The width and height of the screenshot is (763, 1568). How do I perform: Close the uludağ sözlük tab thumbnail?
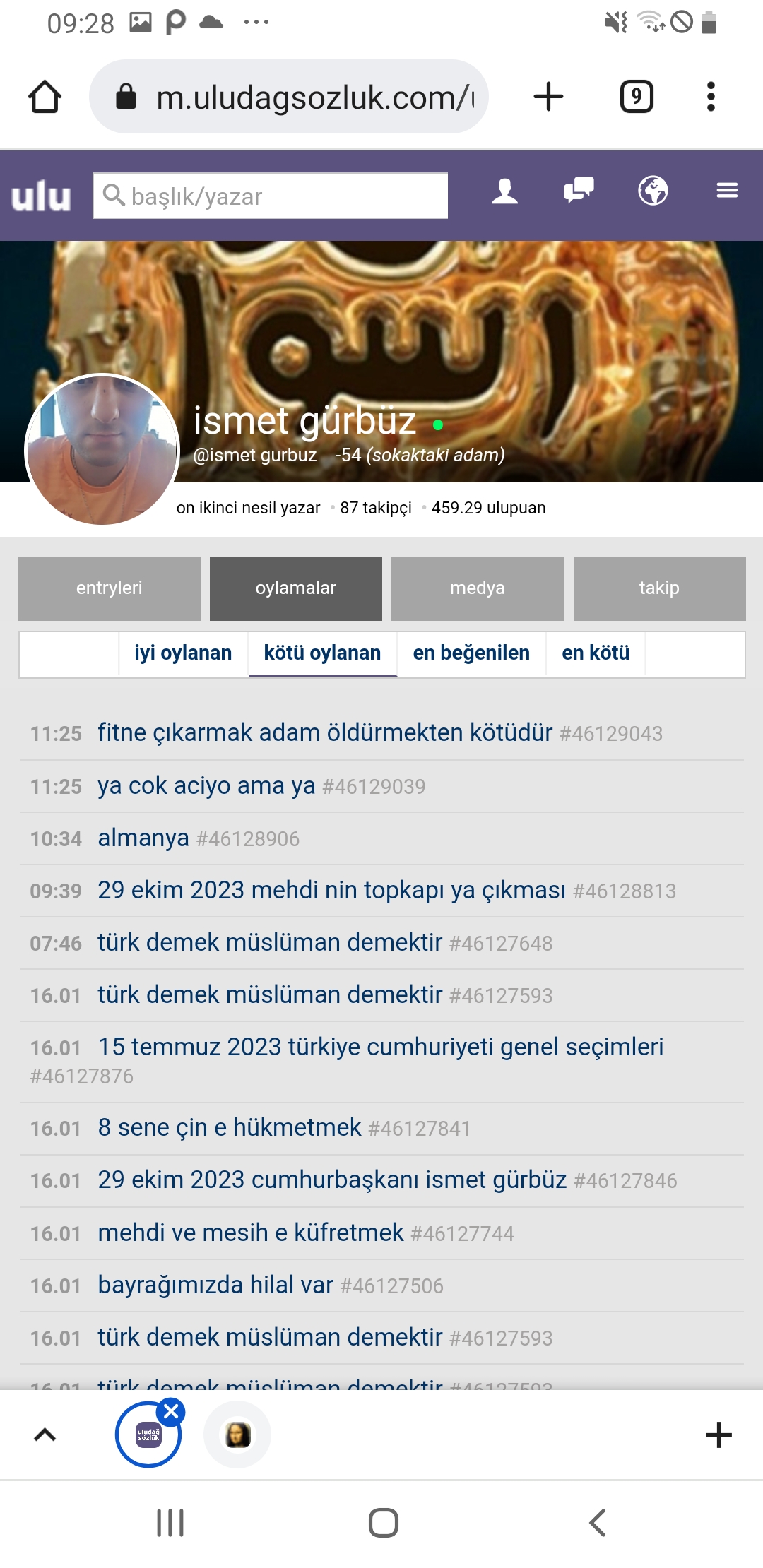[x=171, y=1412]
